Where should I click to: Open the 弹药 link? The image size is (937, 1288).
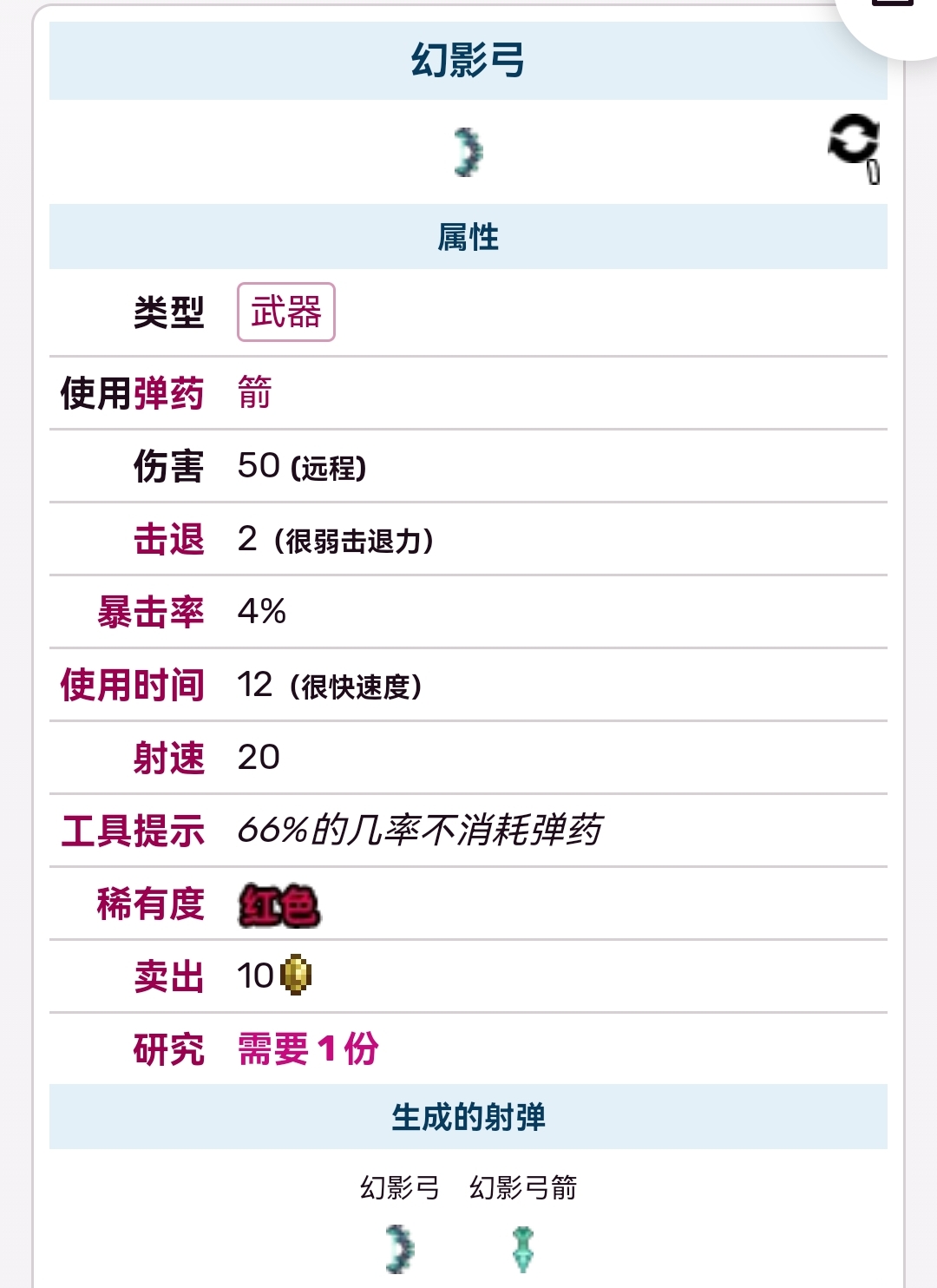[168, 393]
